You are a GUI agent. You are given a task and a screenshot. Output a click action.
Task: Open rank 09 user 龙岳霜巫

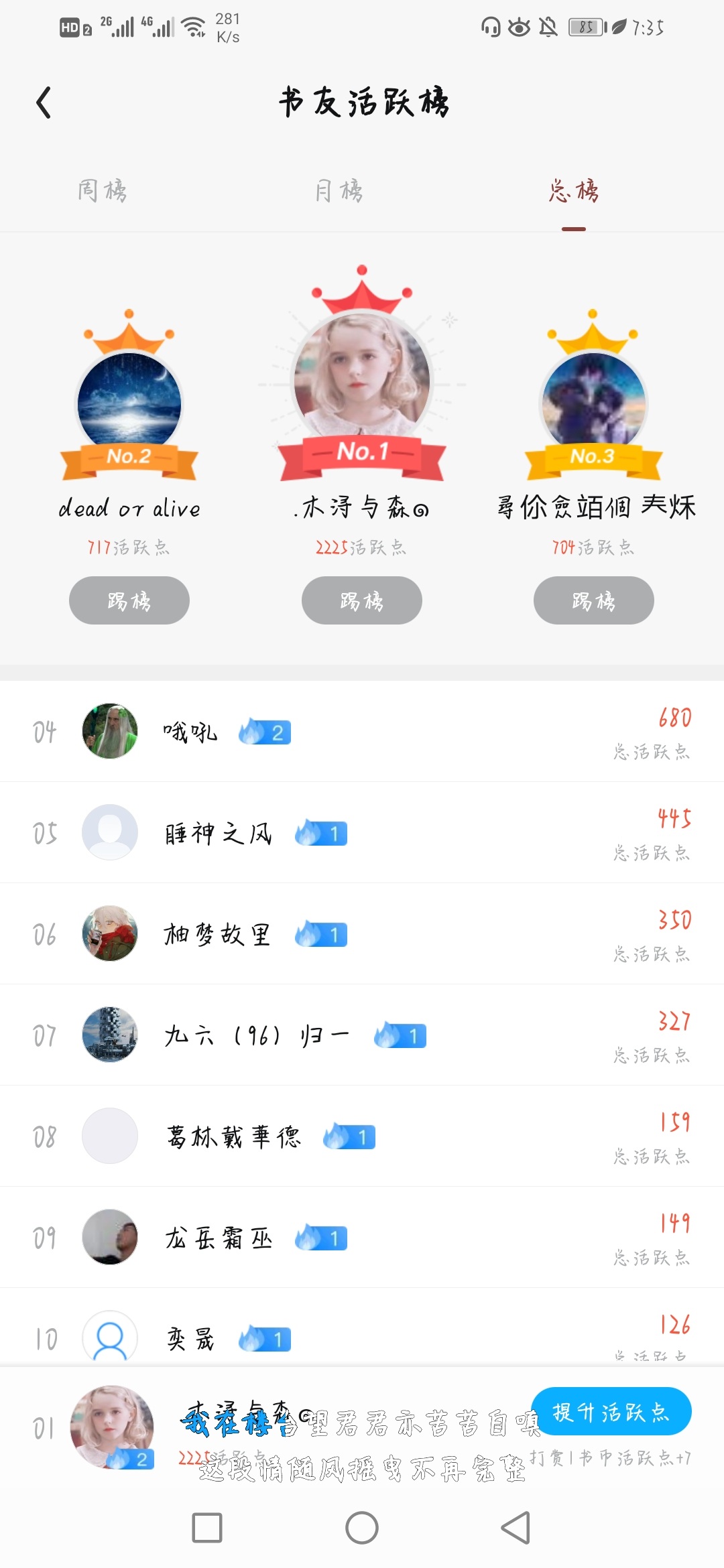pyautogui.click(x=219, y=1238)
